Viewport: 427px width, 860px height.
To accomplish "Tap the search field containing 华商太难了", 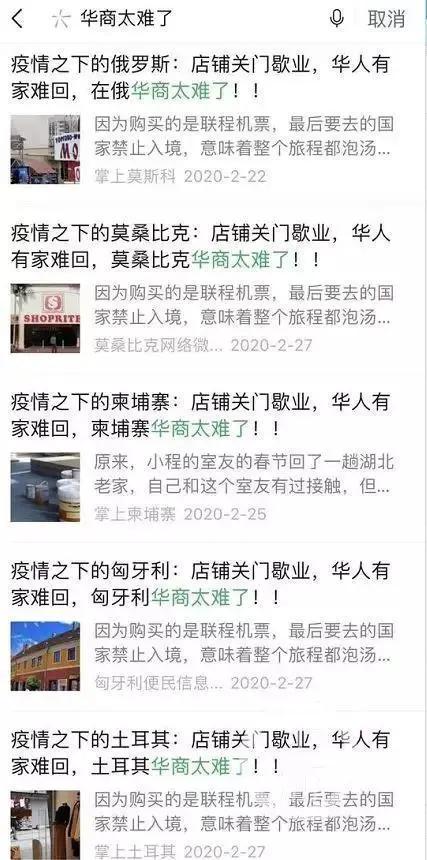I will click(x=186, y=20).
